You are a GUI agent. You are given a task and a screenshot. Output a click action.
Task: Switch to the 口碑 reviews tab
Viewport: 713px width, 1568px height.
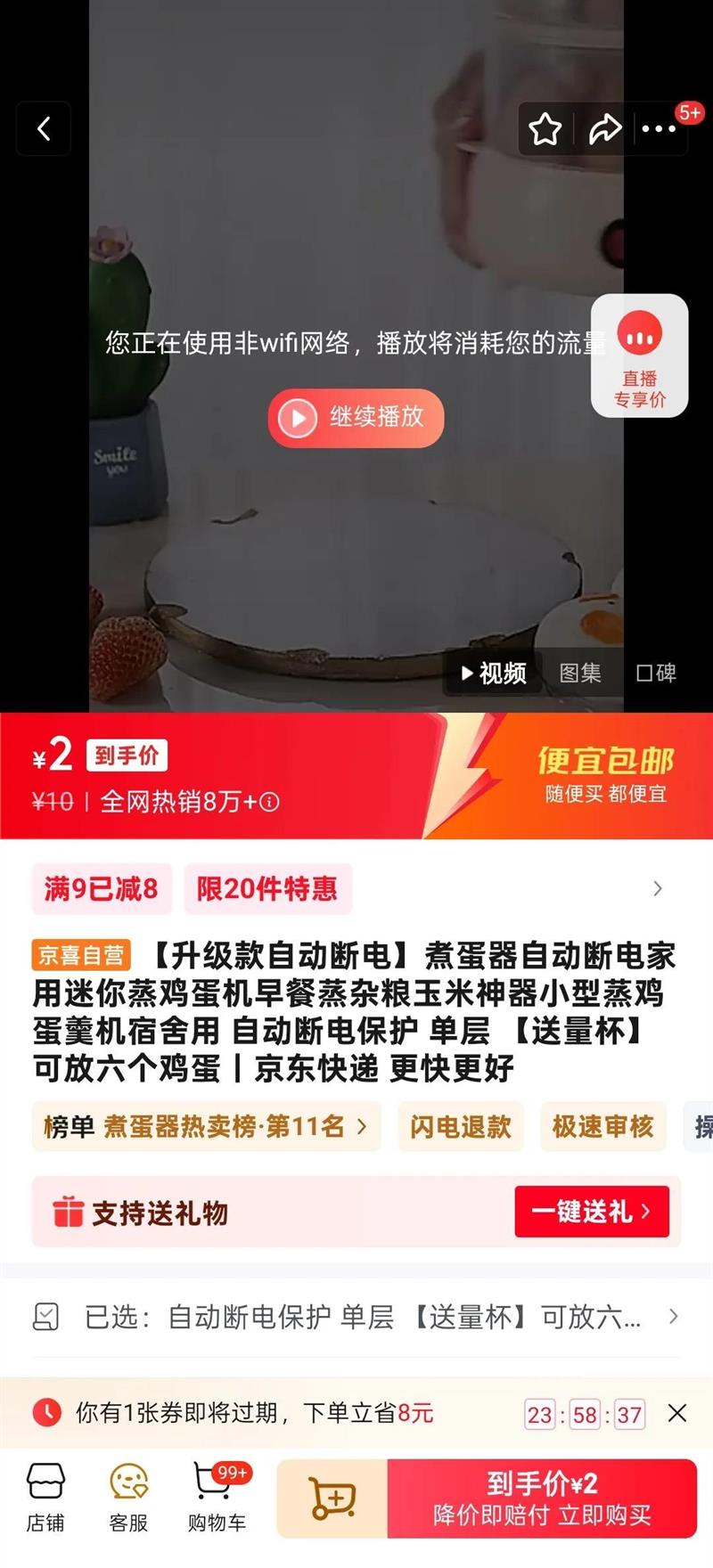(657, 674)
